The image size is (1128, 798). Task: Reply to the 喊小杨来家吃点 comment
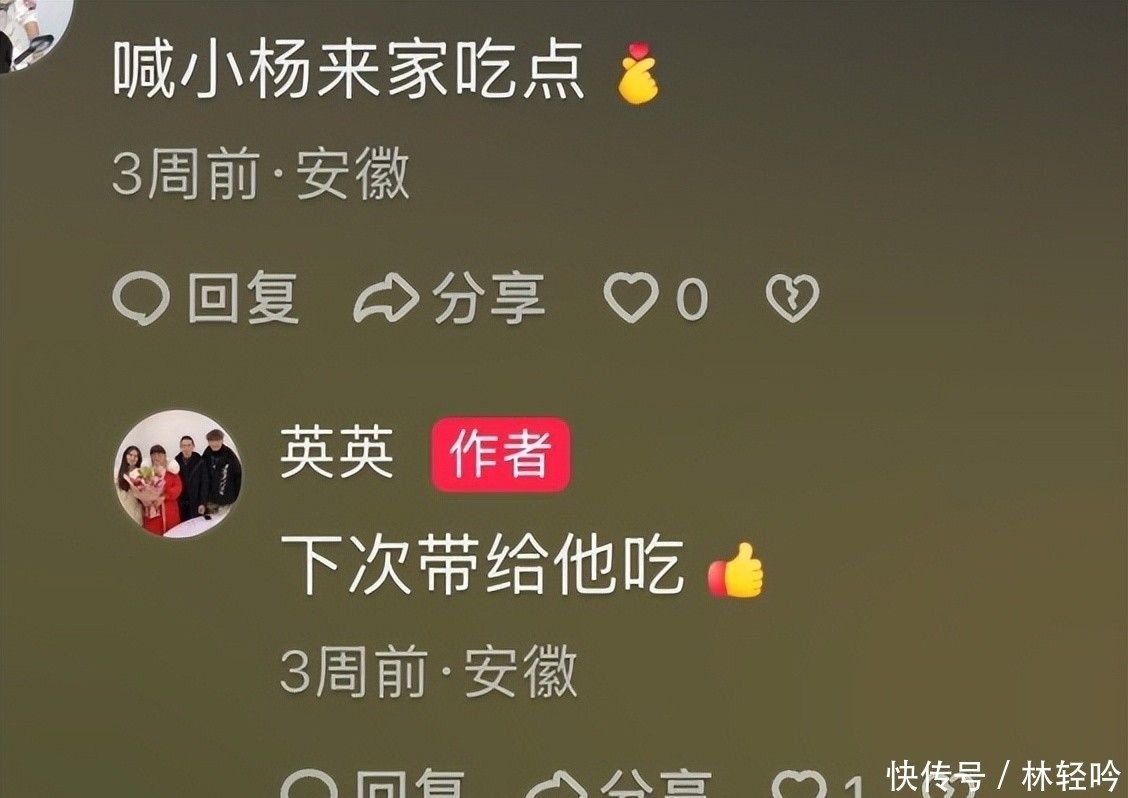pyautogui.click(x=206, y=298)
